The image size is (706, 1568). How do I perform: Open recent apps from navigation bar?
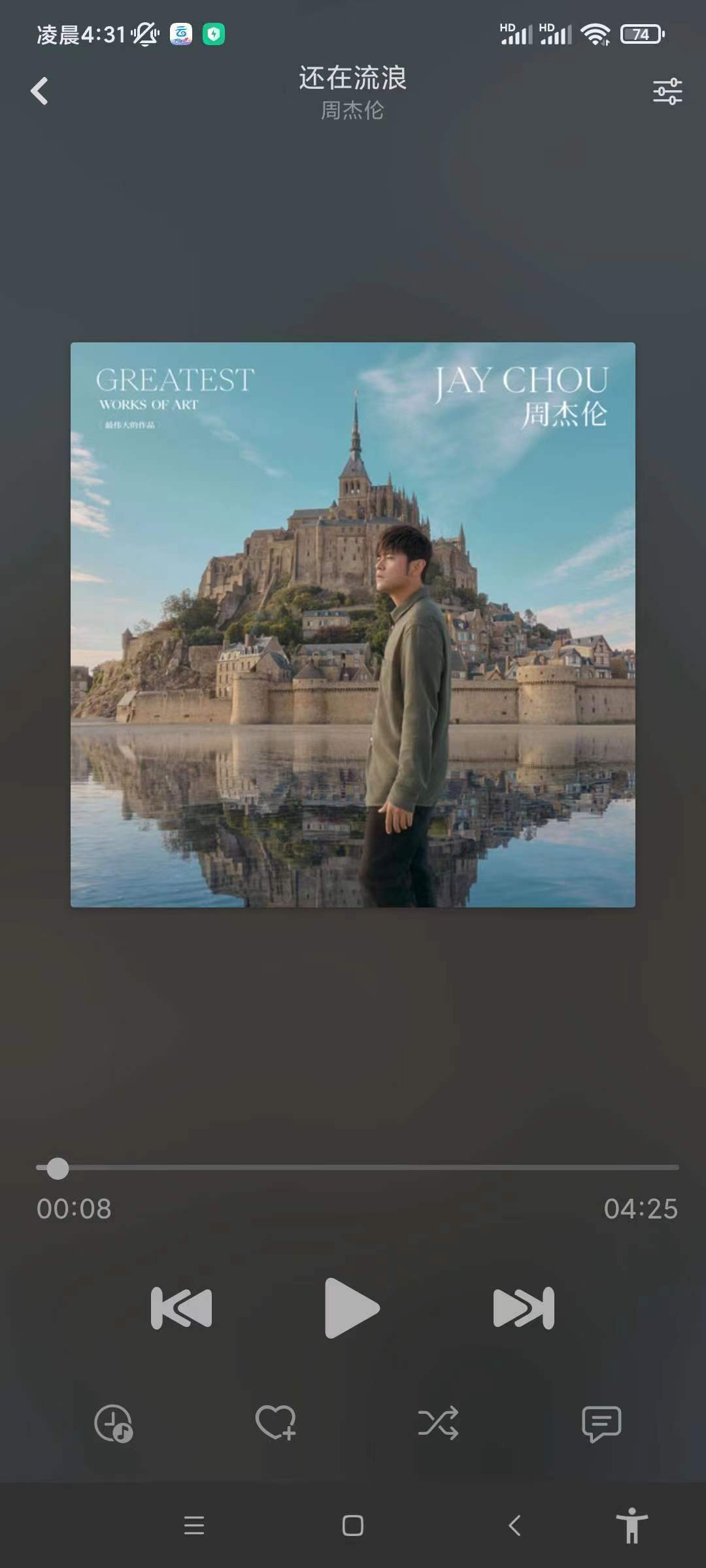coord(194,1526)
